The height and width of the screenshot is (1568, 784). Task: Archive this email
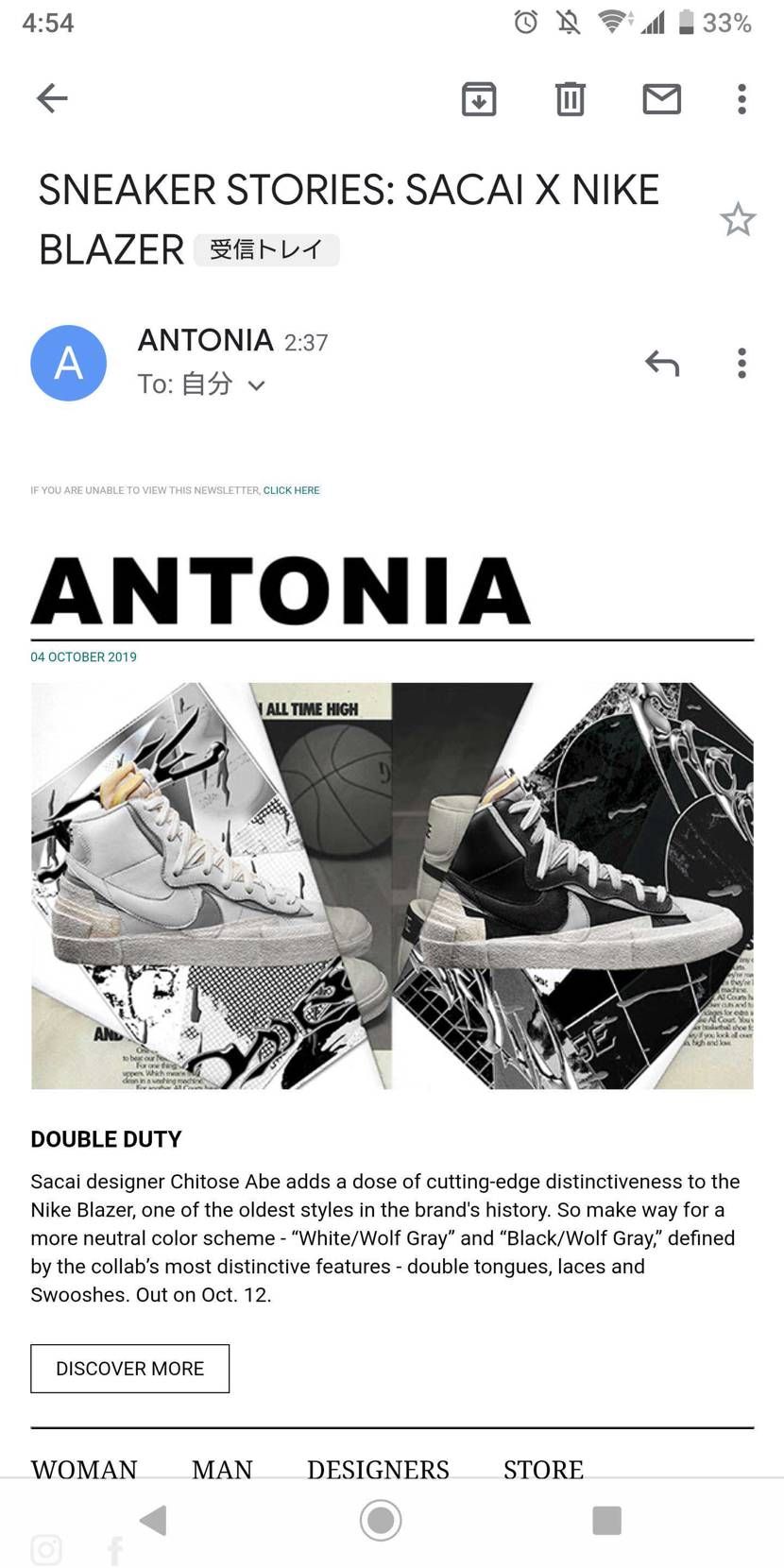[x=479, y=98]
